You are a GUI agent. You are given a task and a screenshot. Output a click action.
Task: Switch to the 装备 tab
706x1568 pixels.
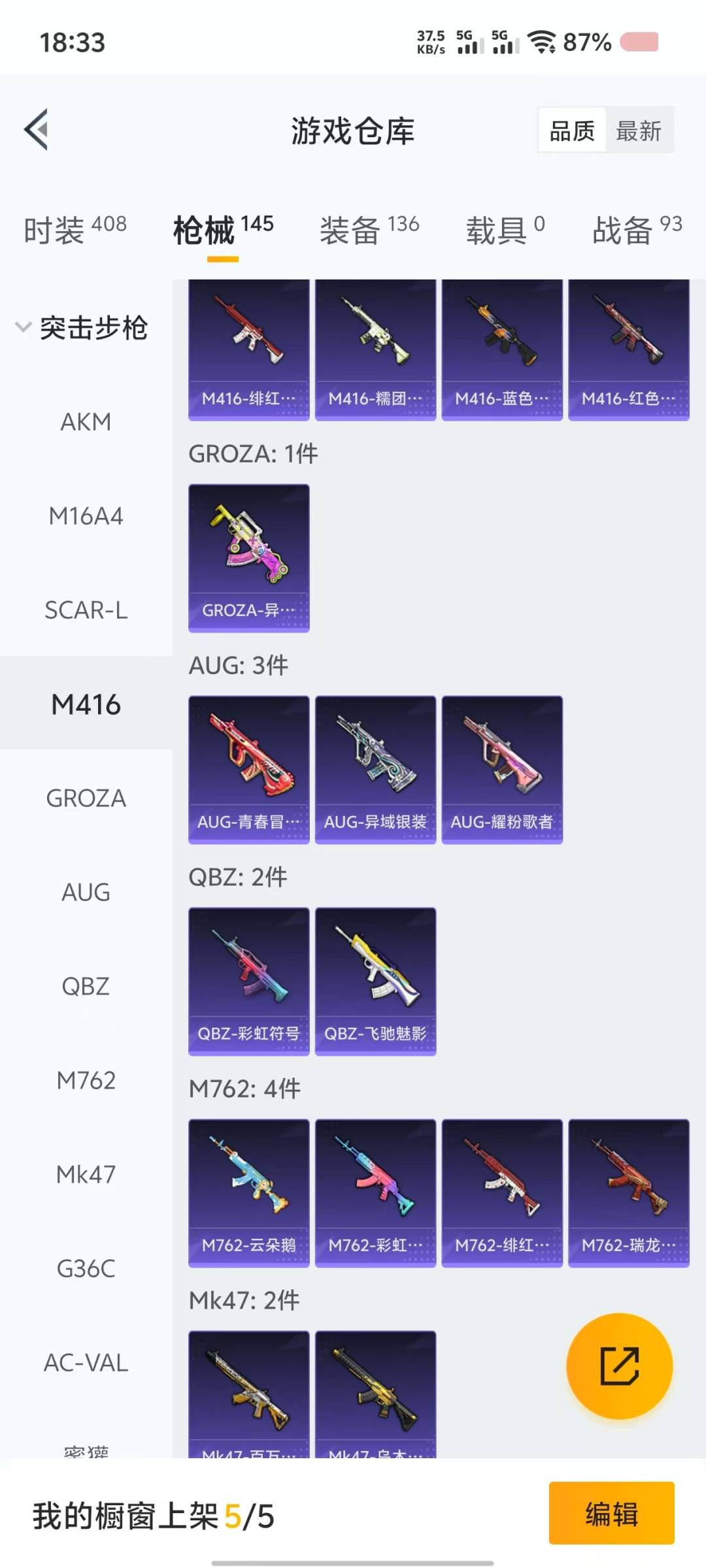tap(369, 230)
